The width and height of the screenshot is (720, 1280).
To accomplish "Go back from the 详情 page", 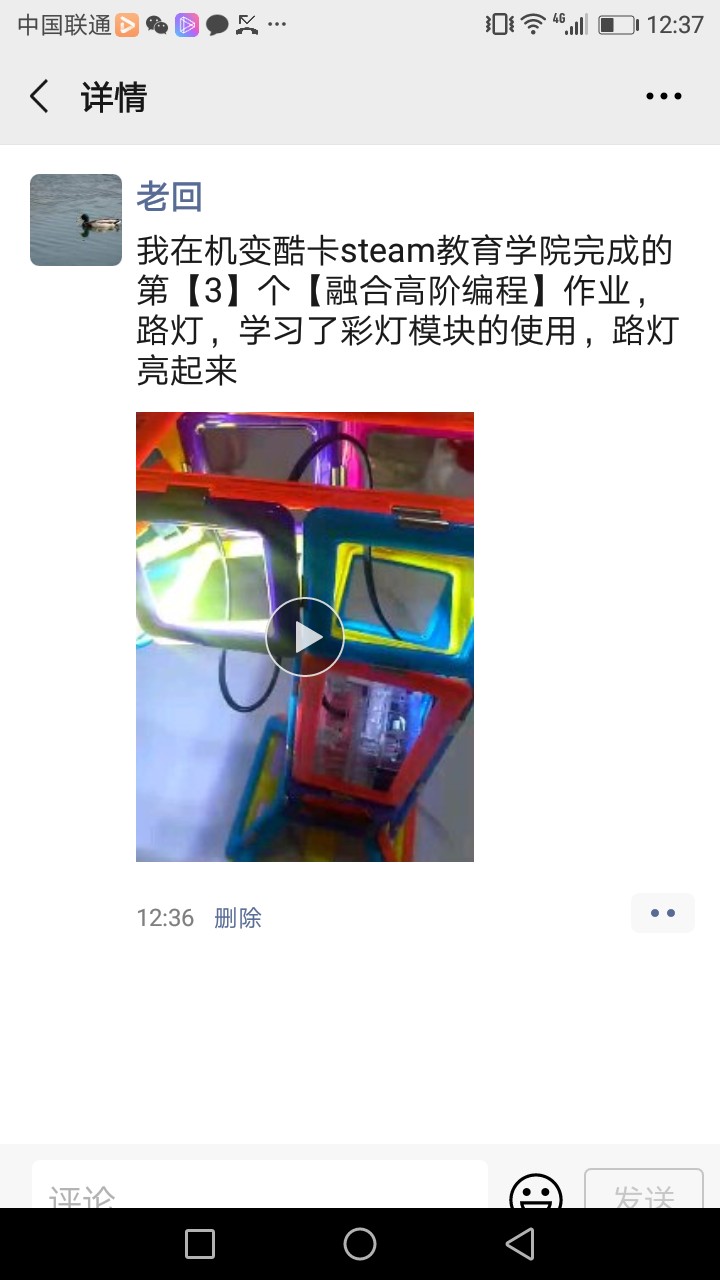I will tap(39, 97).
